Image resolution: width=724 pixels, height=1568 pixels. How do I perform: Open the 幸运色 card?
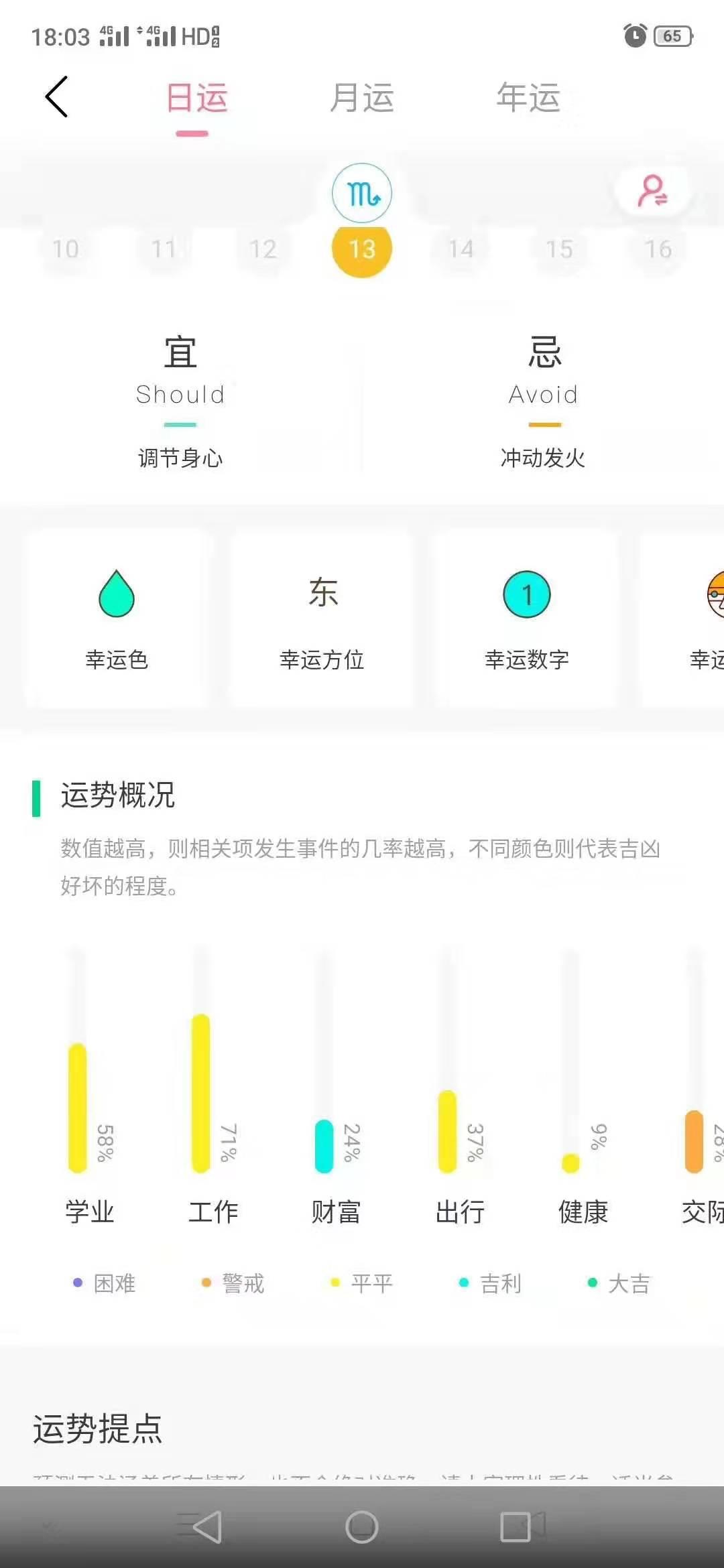coord(117,618)
